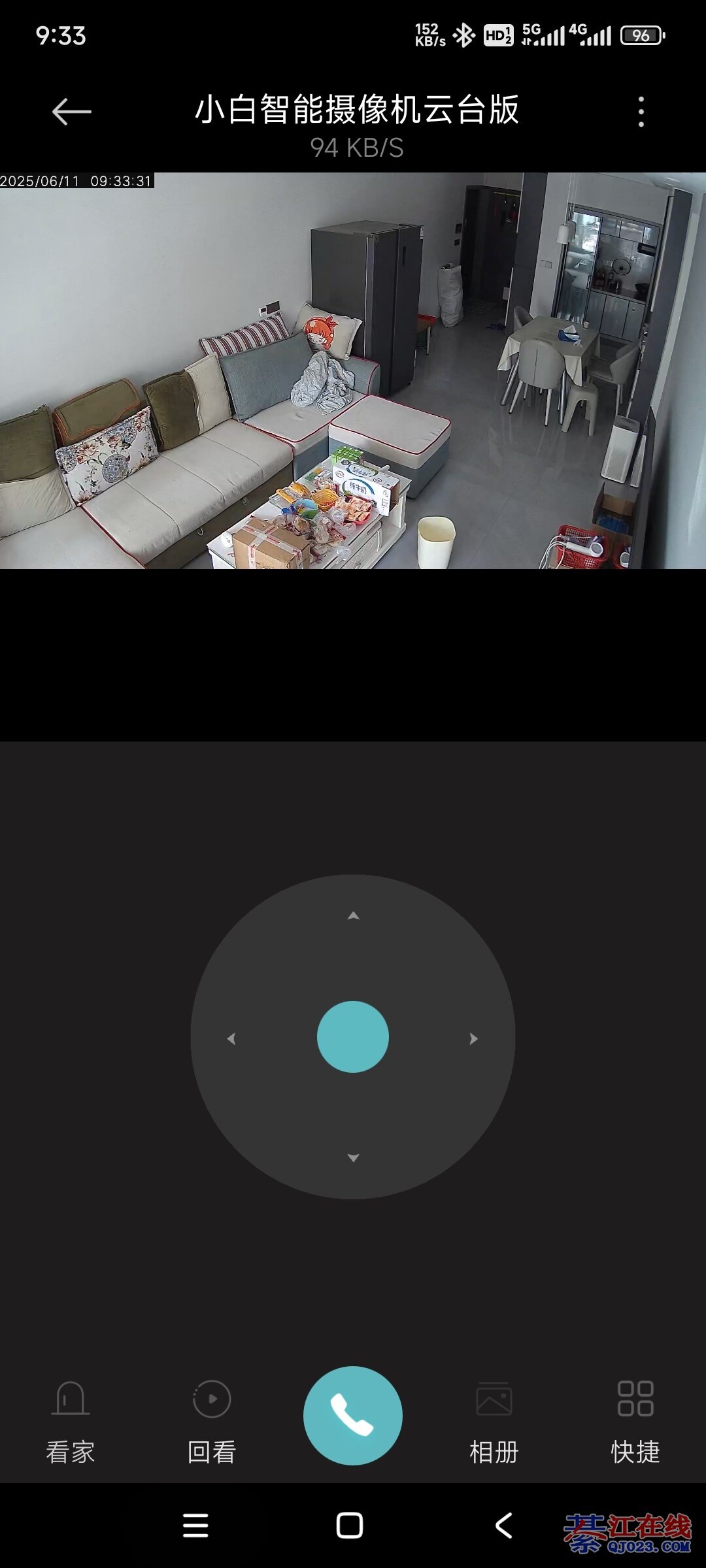The height and width of the screenshot is (1568, 706).
Task: Tap the system home button
Action: (x=350, y=1526)
